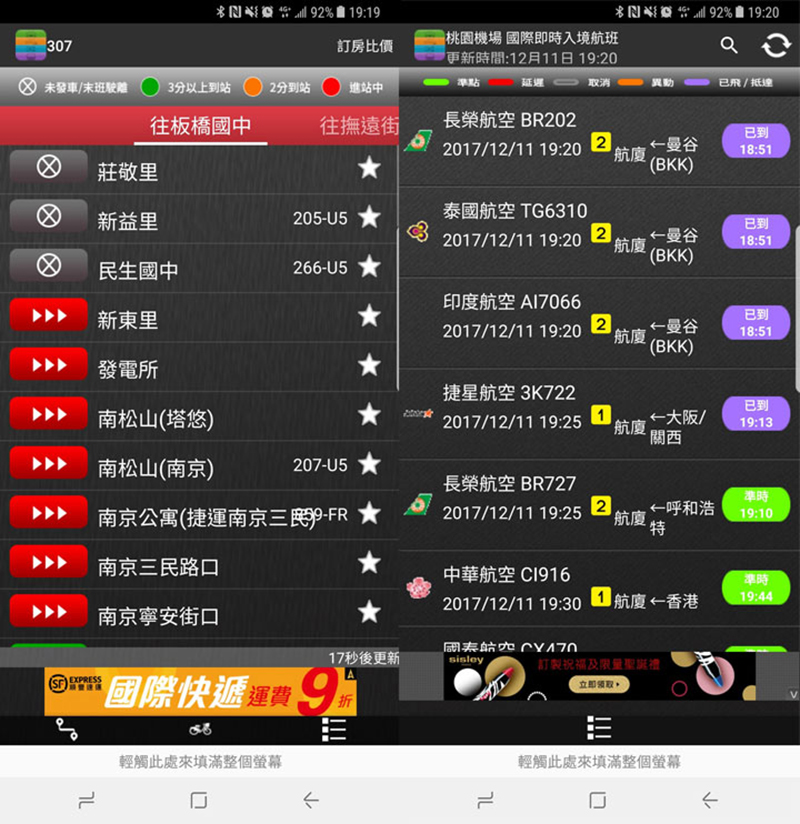Open the SF Express 國際快遞 ad banner

pos(200,692)
